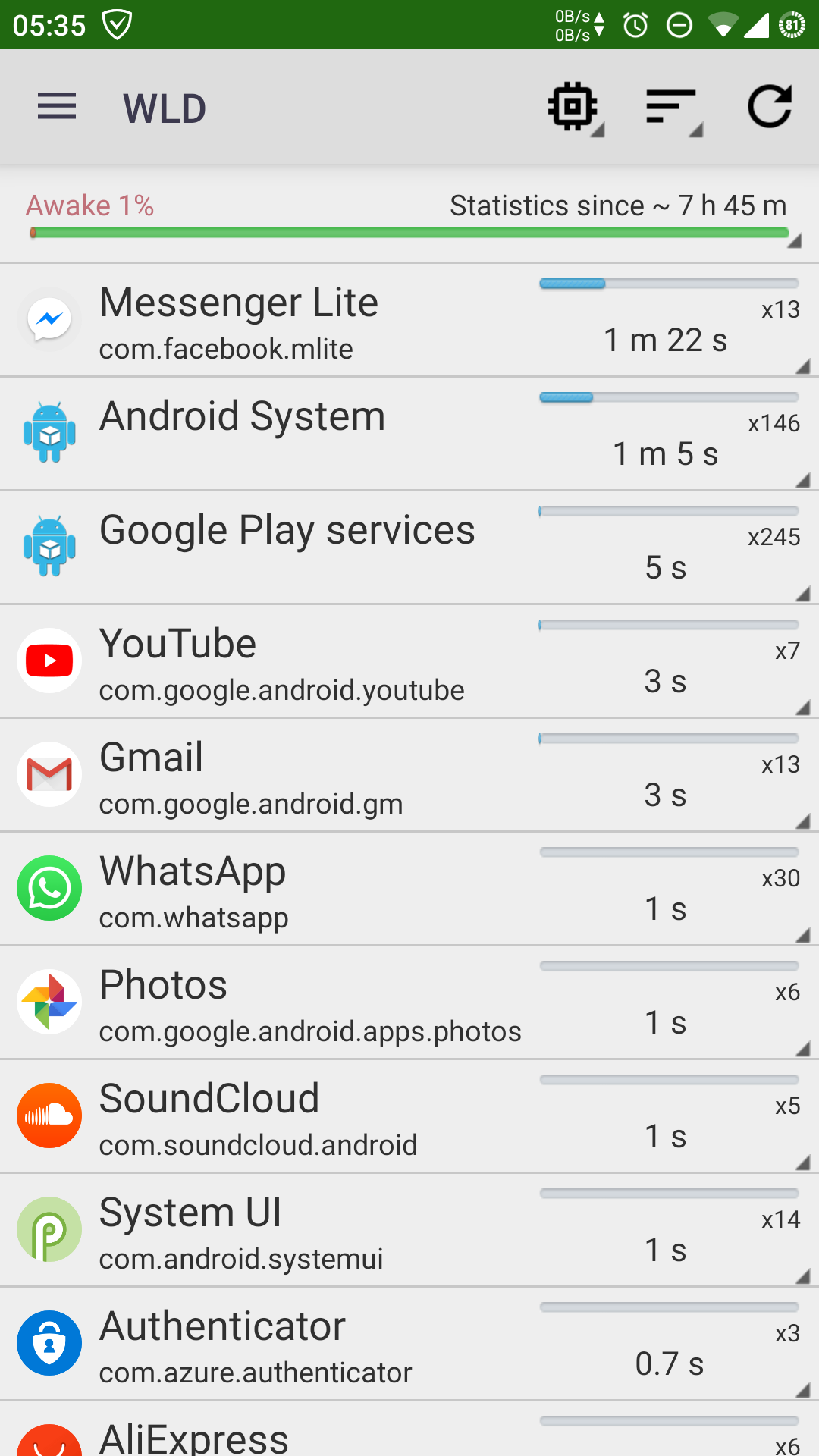The image size is (819, 1456).
Task: Show WhatsApp wakelock details
Action: click(409, 890)
